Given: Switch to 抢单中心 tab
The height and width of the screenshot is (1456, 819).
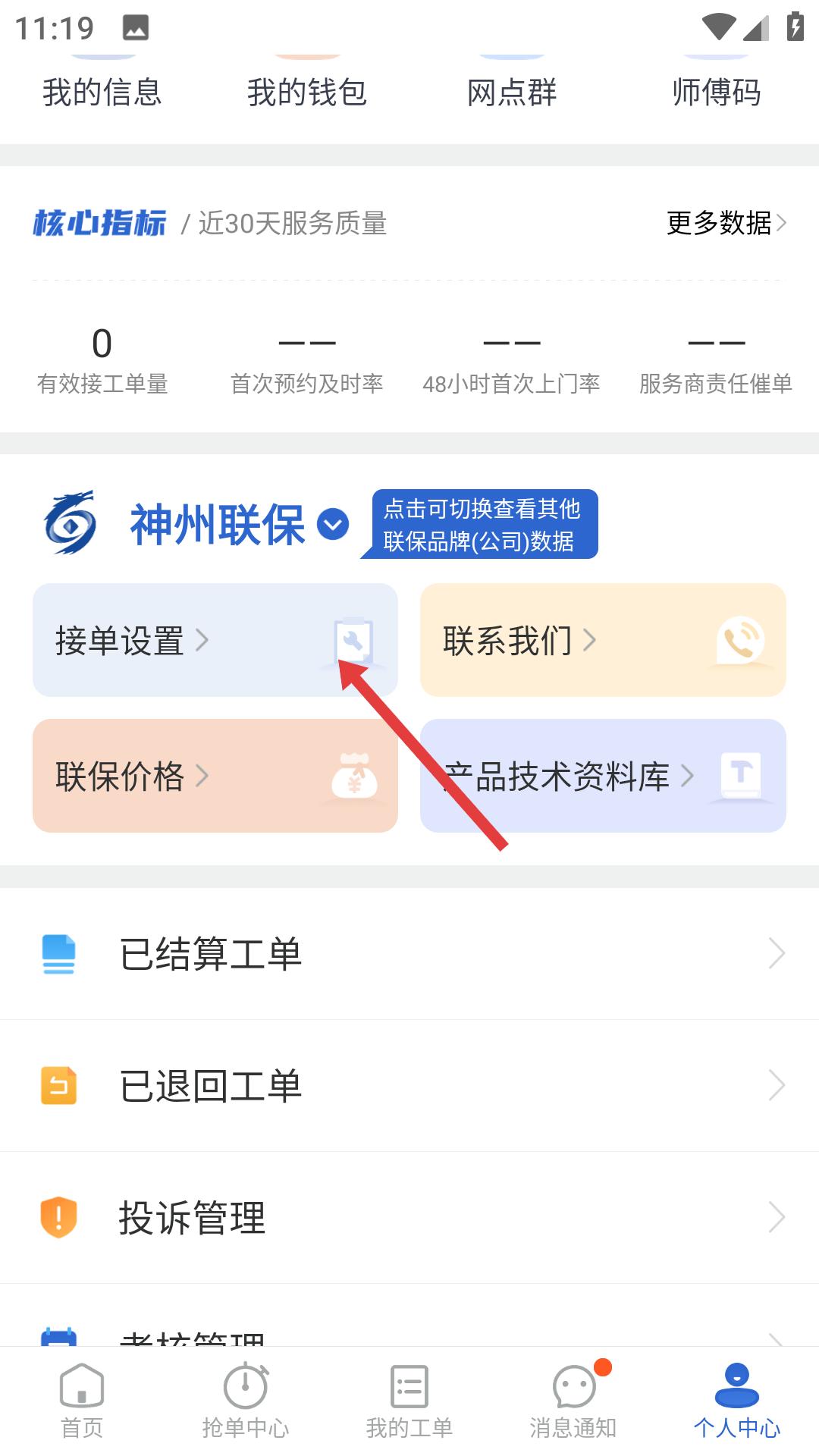Looking at the screenshot, I should click(246, 1401).
